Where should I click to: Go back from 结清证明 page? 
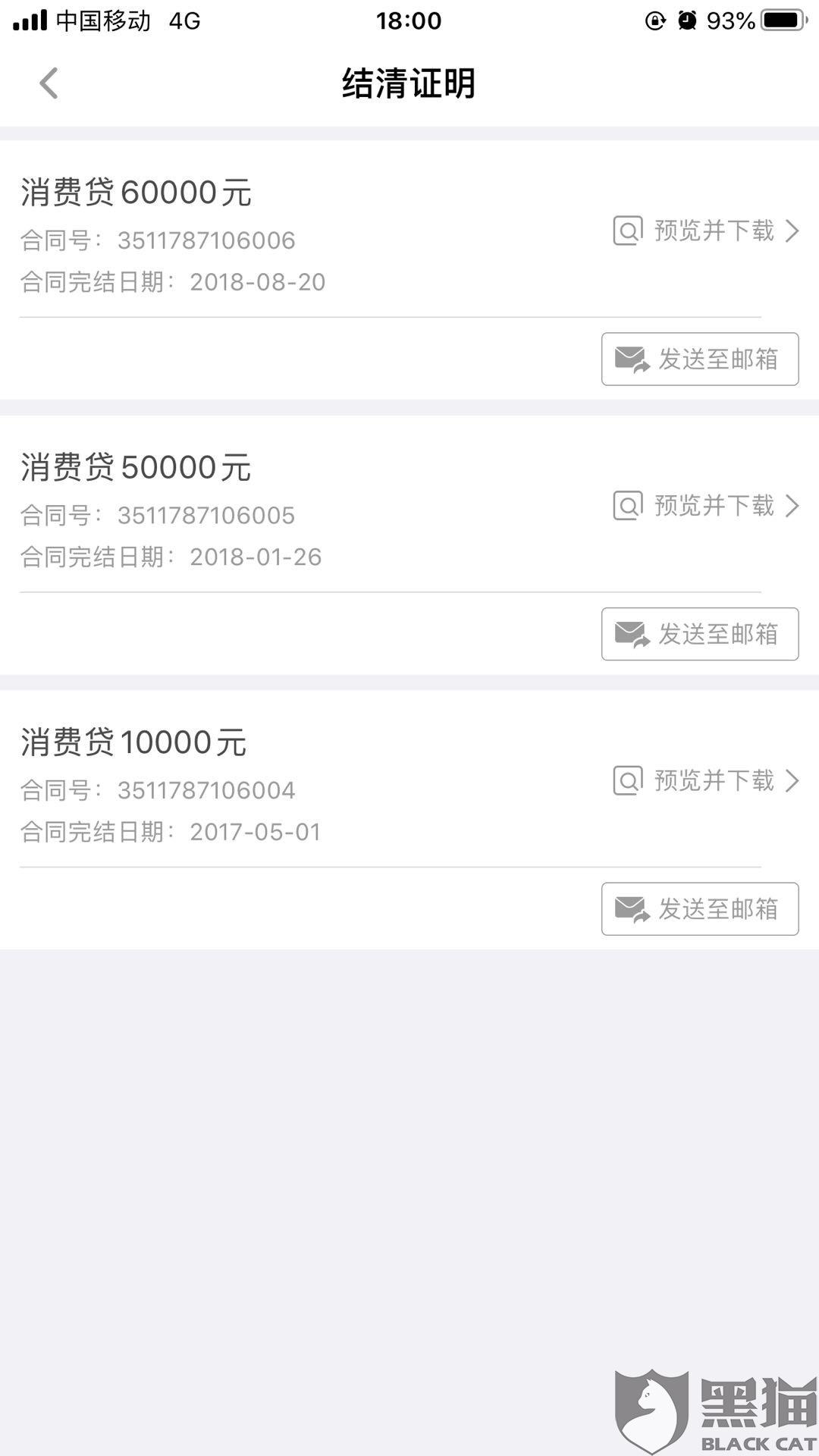pos(49,83)
